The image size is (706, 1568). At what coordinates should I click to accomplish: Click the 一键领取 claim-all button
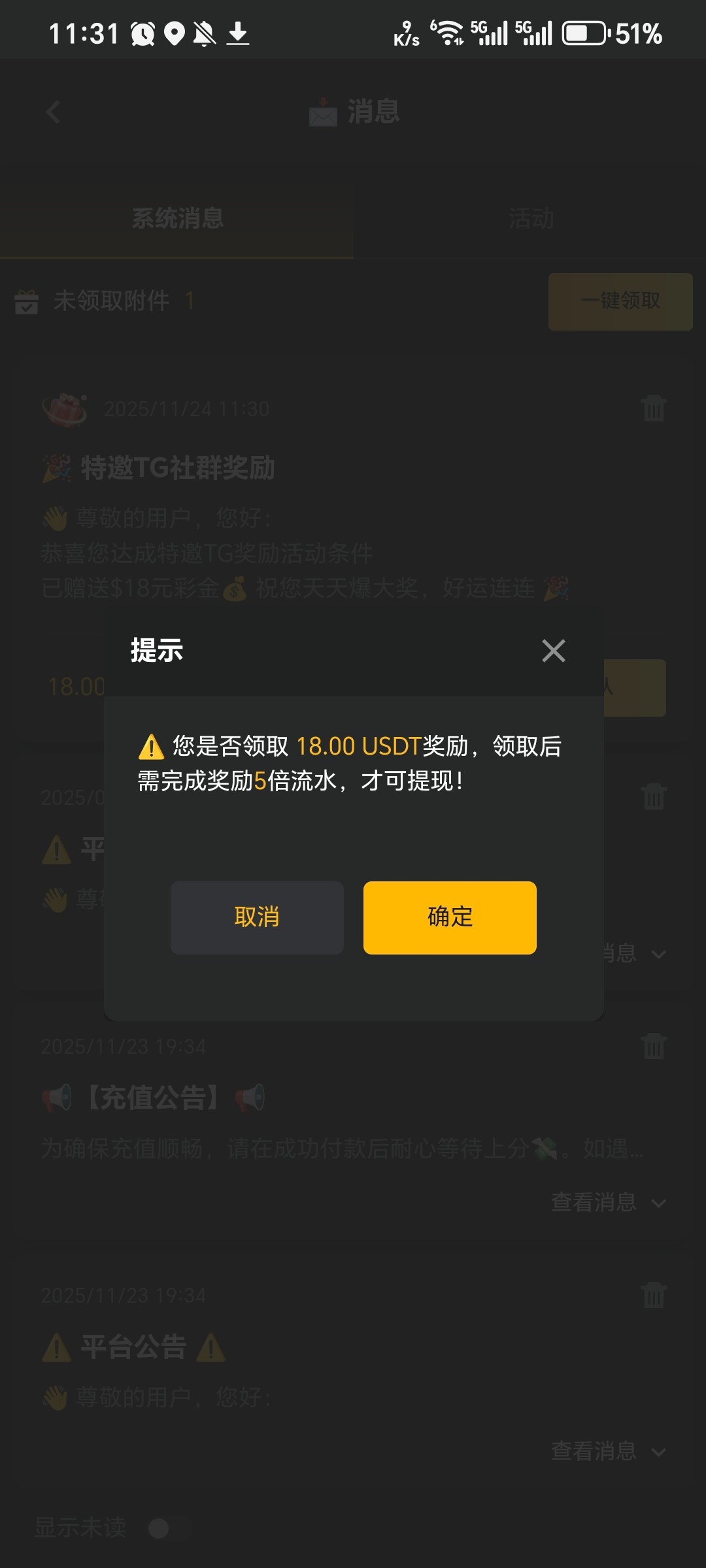pos(619,301)
